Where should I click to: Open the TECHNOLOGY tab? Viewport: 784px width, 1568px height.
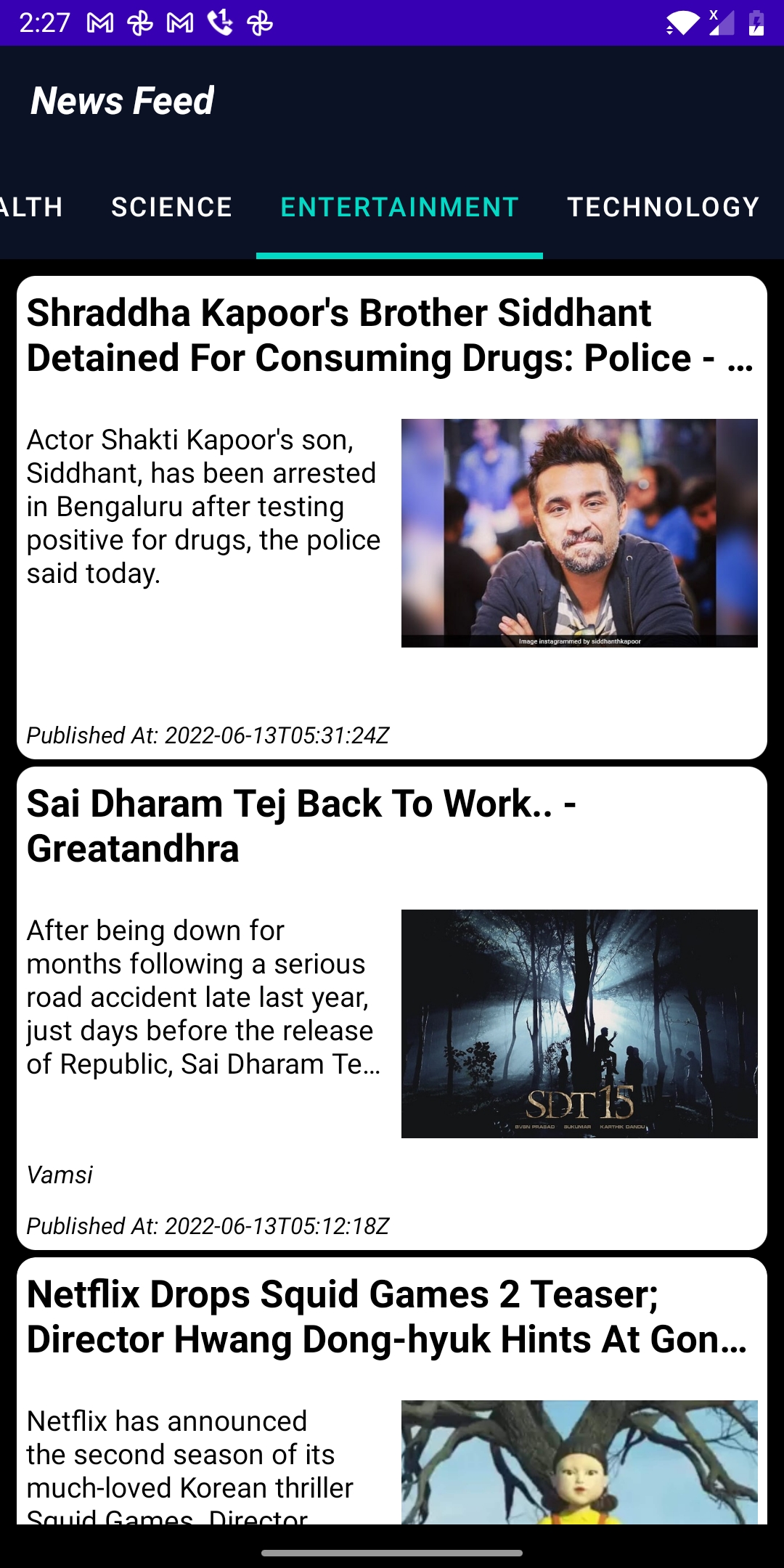pyautogui.click(x=663, y=208)
